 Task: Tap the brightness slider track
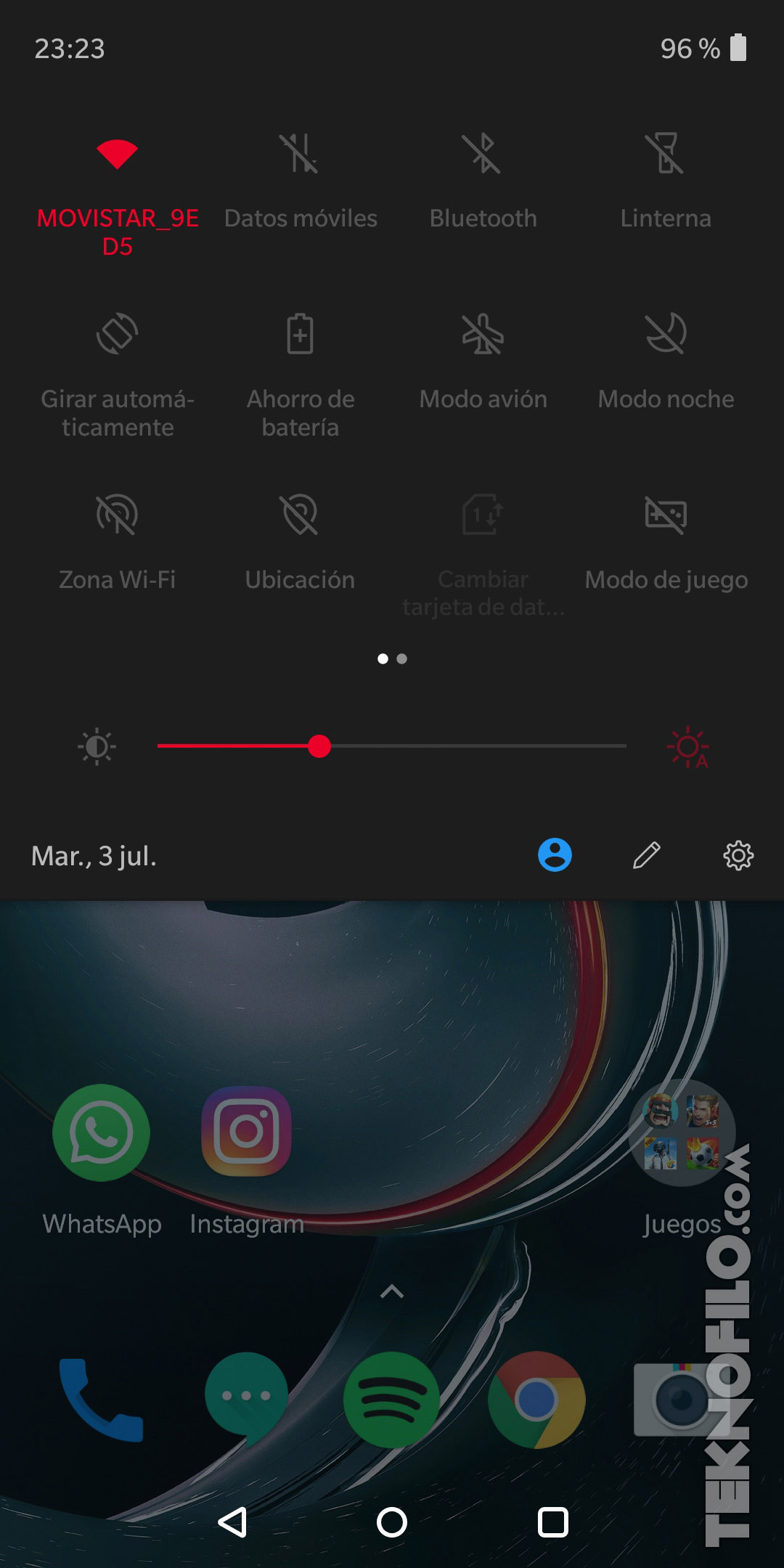[392, 746]
